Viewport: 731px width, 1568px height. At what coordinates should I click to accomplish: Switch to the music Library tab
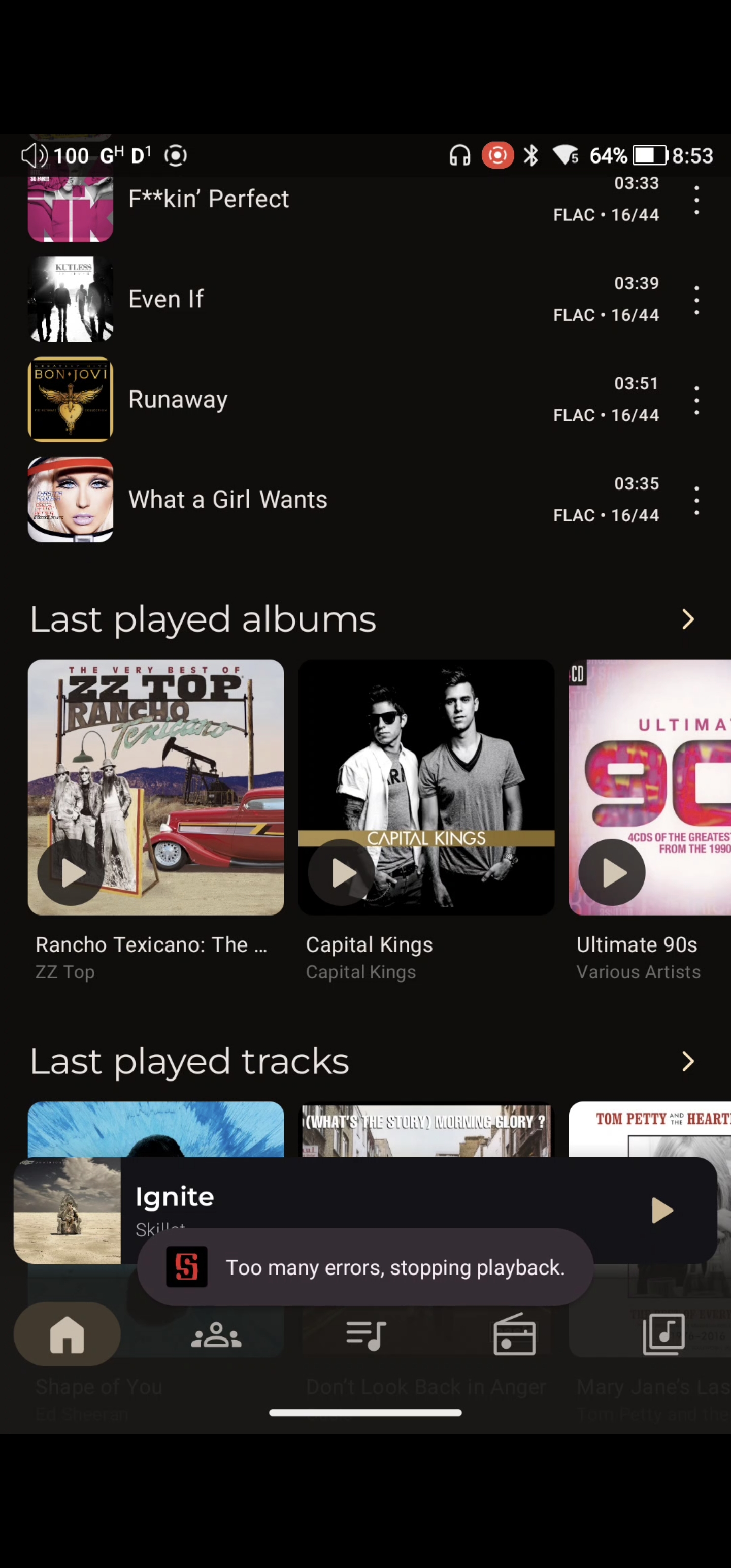[x=663, y=1334]
